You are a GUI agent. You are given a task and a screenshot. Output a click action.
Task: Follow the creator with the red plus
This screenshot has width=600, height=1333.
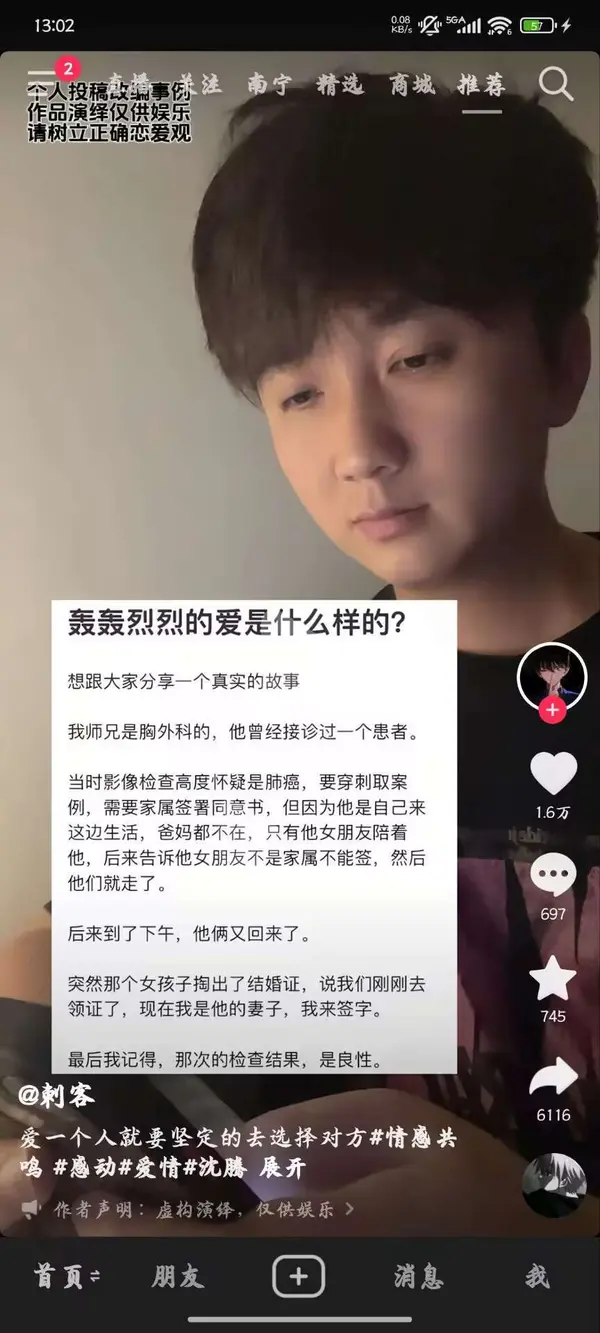pyautogui.click(x=552, y=711)
